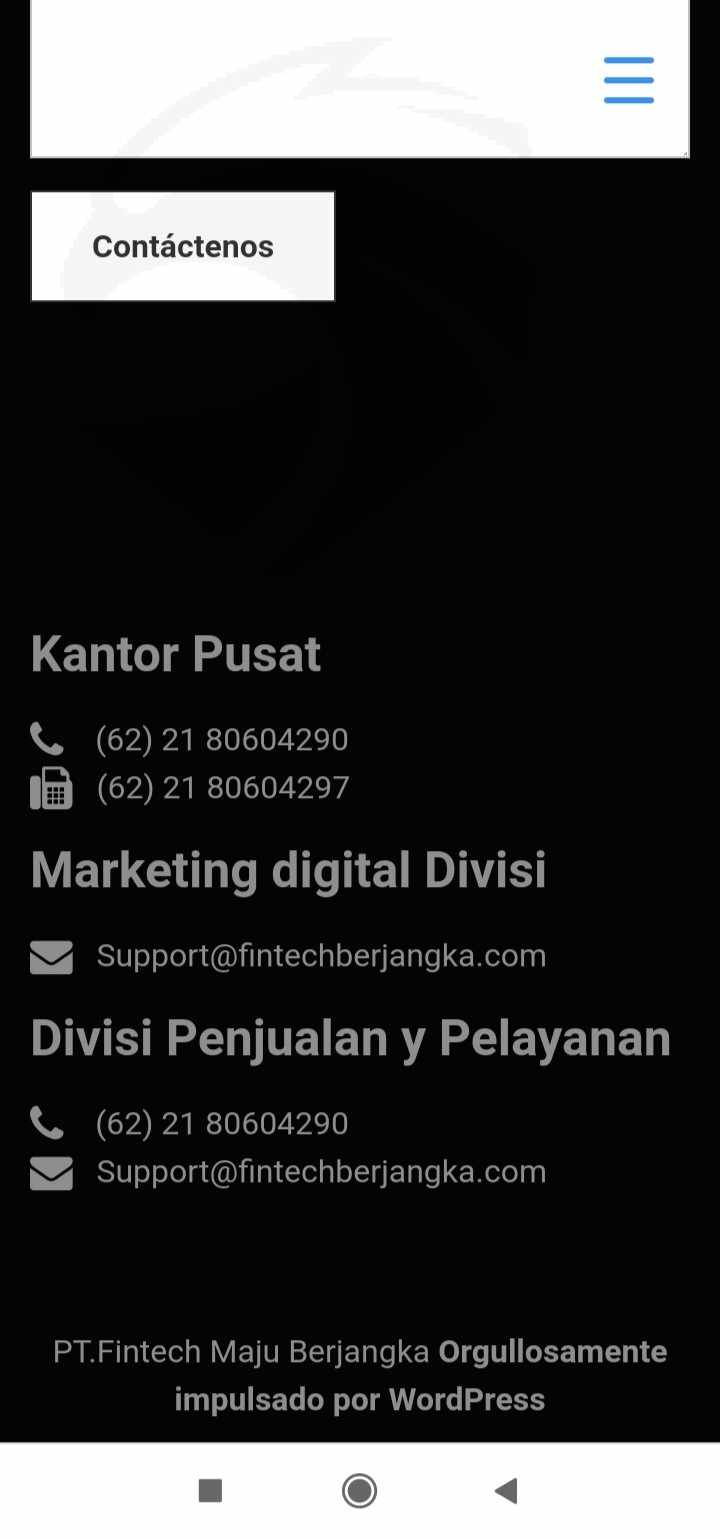Open the hamburger menu
720x1538 pixels.
point(629,80)
